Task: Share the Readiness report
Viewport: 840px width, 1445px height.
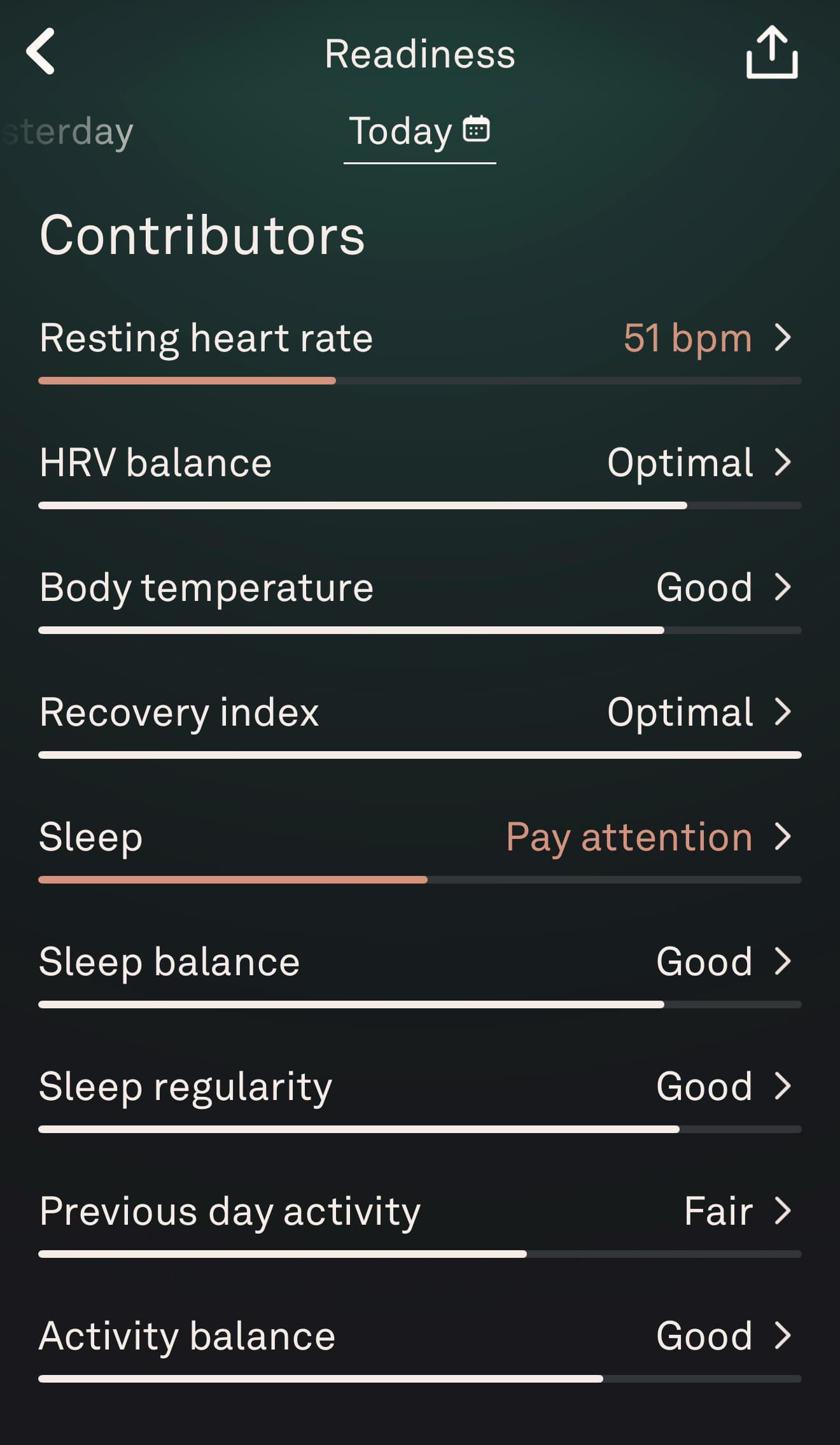Action: coord(771,53)
